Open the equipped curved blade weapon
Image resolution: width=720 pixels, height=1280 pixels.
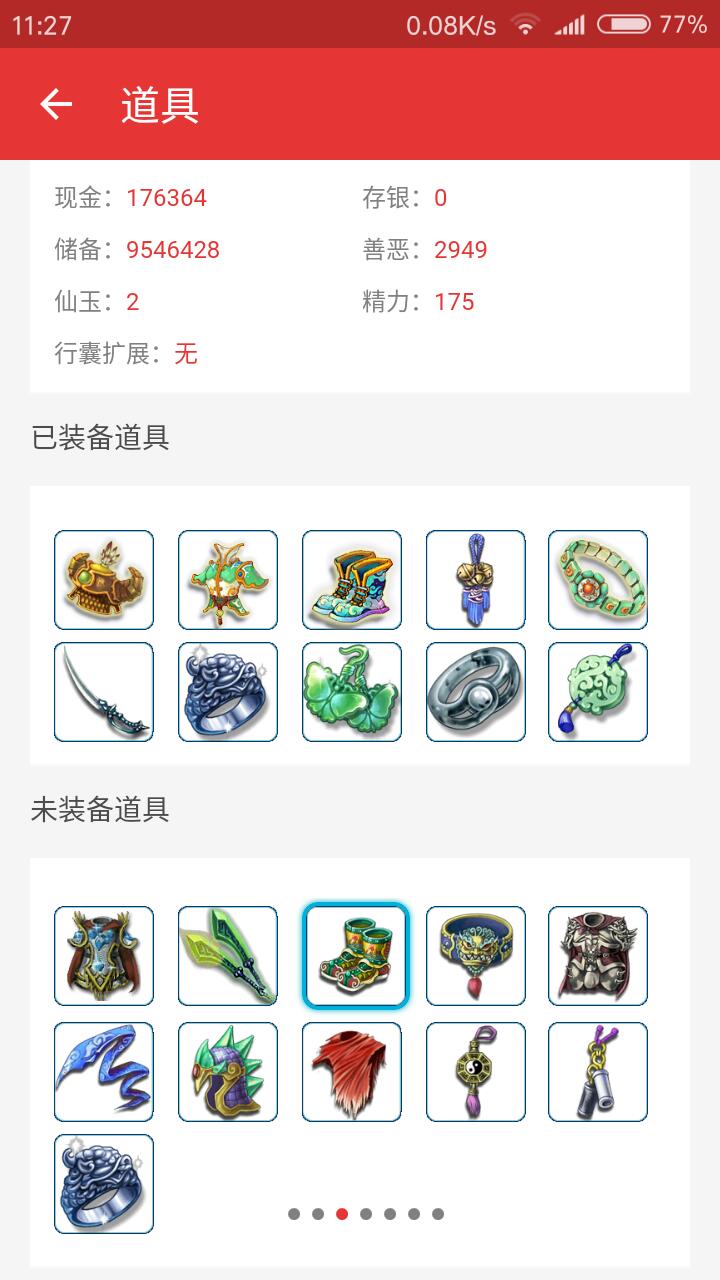(104, 692)
